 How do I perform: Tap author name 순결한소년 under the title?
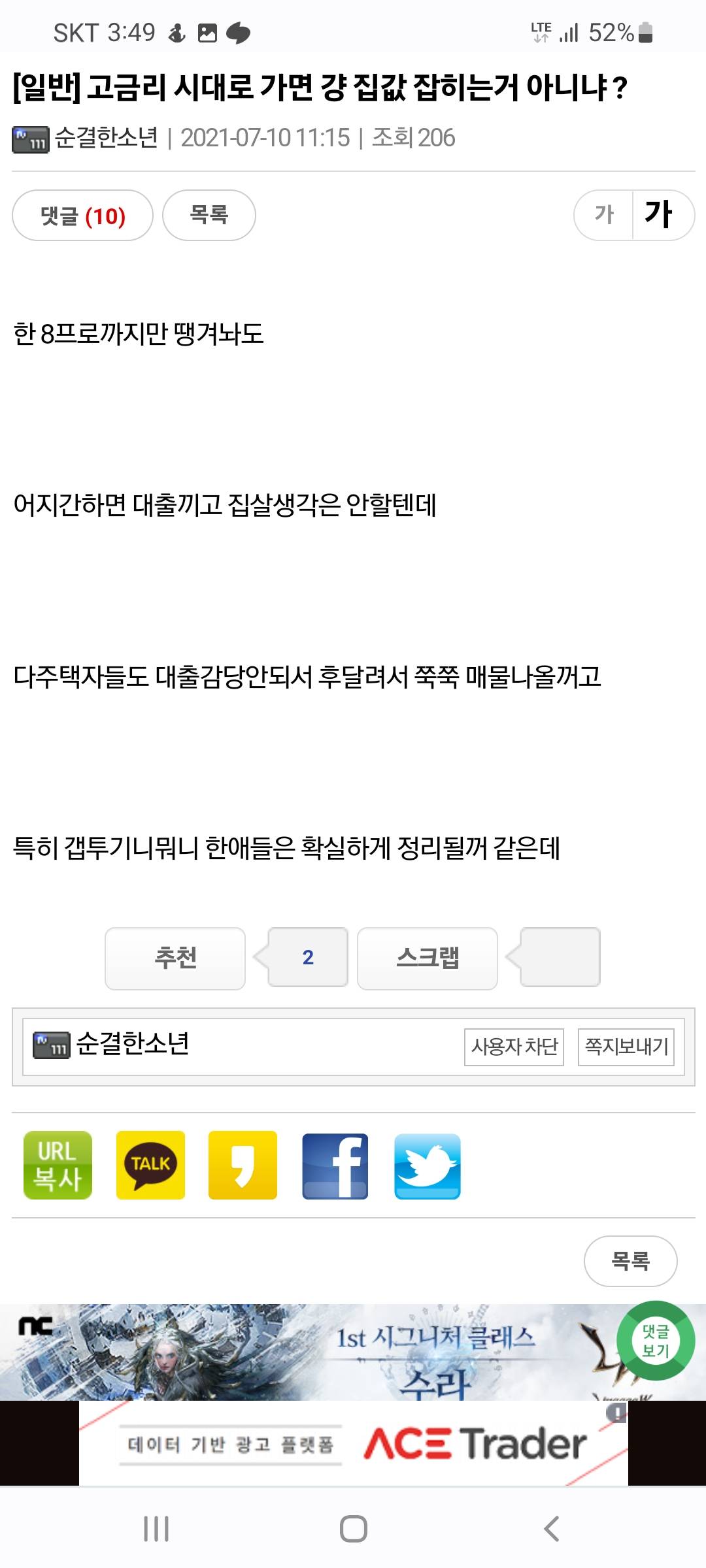point(106,138)
